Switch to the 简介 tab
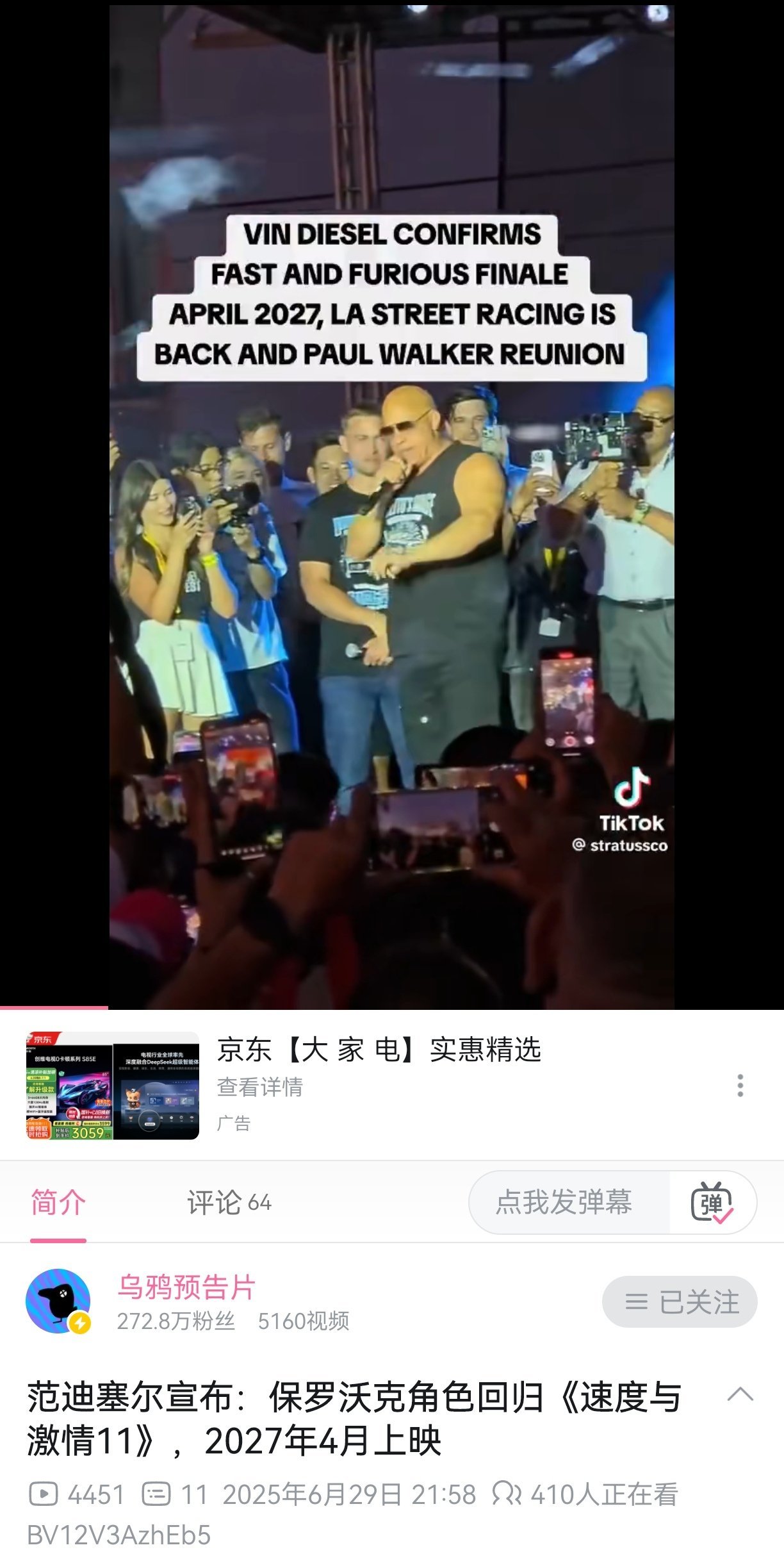The width and height of the screenshot is (784, 1552). coord(58,1203)
